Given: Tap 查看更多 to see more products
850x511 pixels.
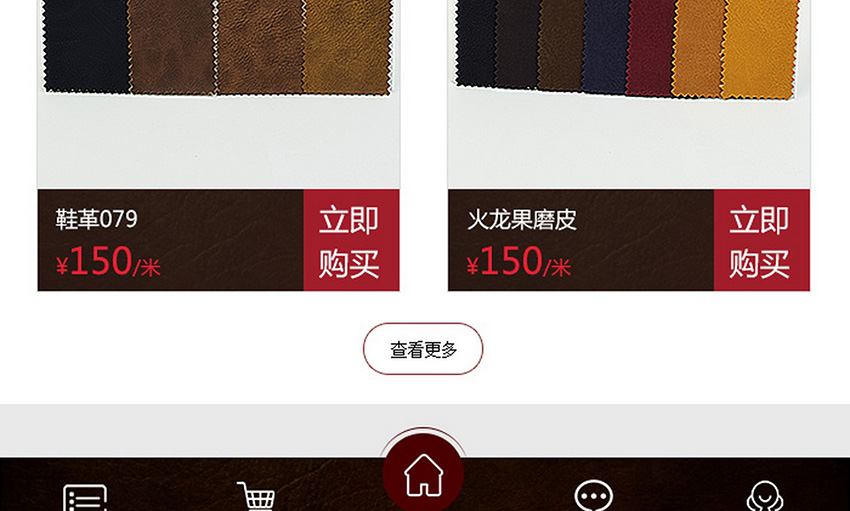Looking at the screenshot, I should click(x=423, y=349).
